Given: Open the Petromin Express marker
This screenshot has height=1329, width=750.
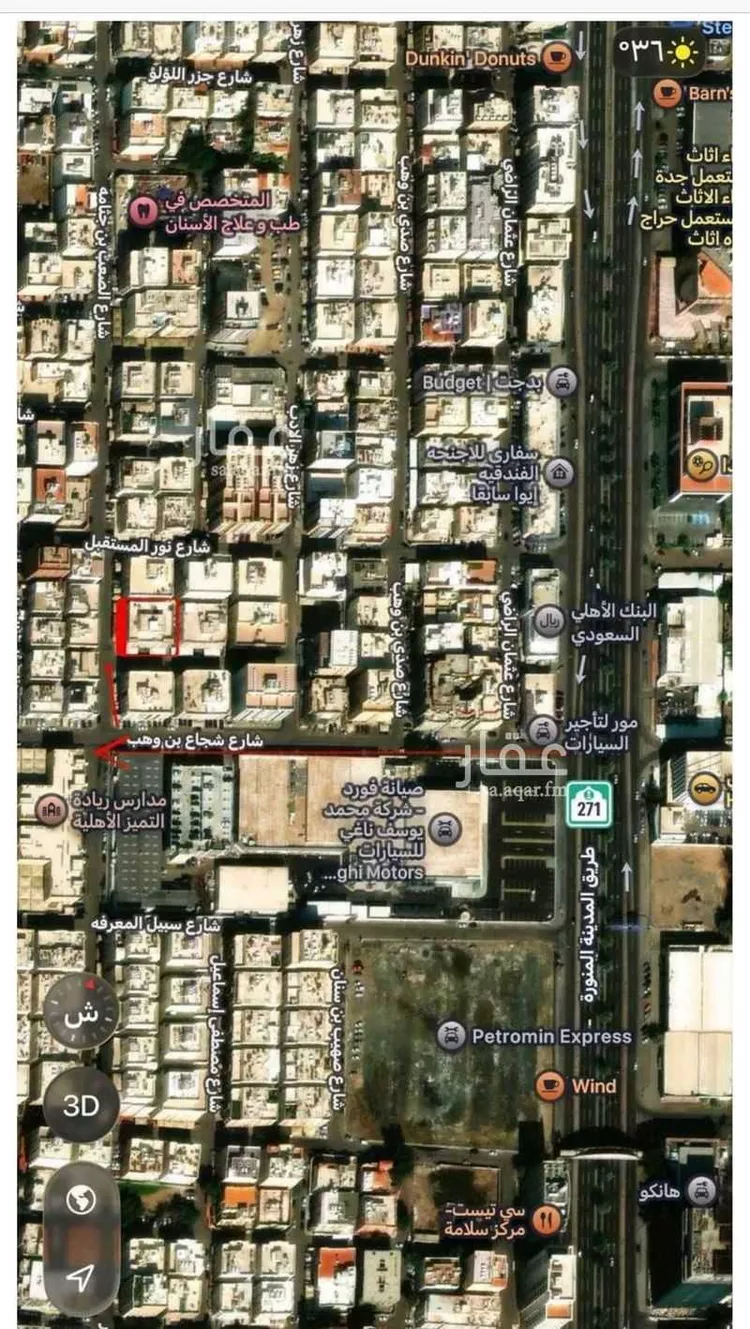Looking at the screenshot, I should pyautogui.click(x=452, y=1036).
